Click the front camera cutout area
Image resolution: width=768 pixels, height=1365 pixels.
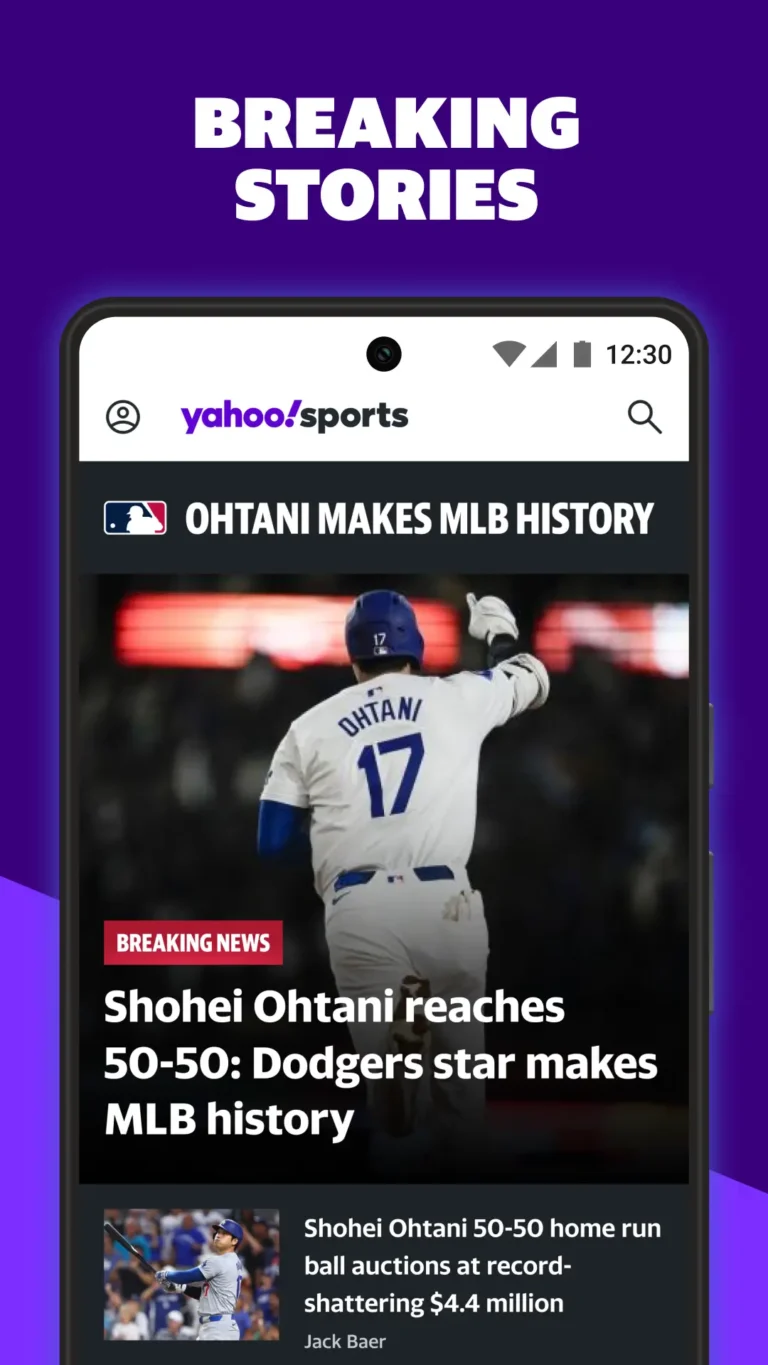384,355
